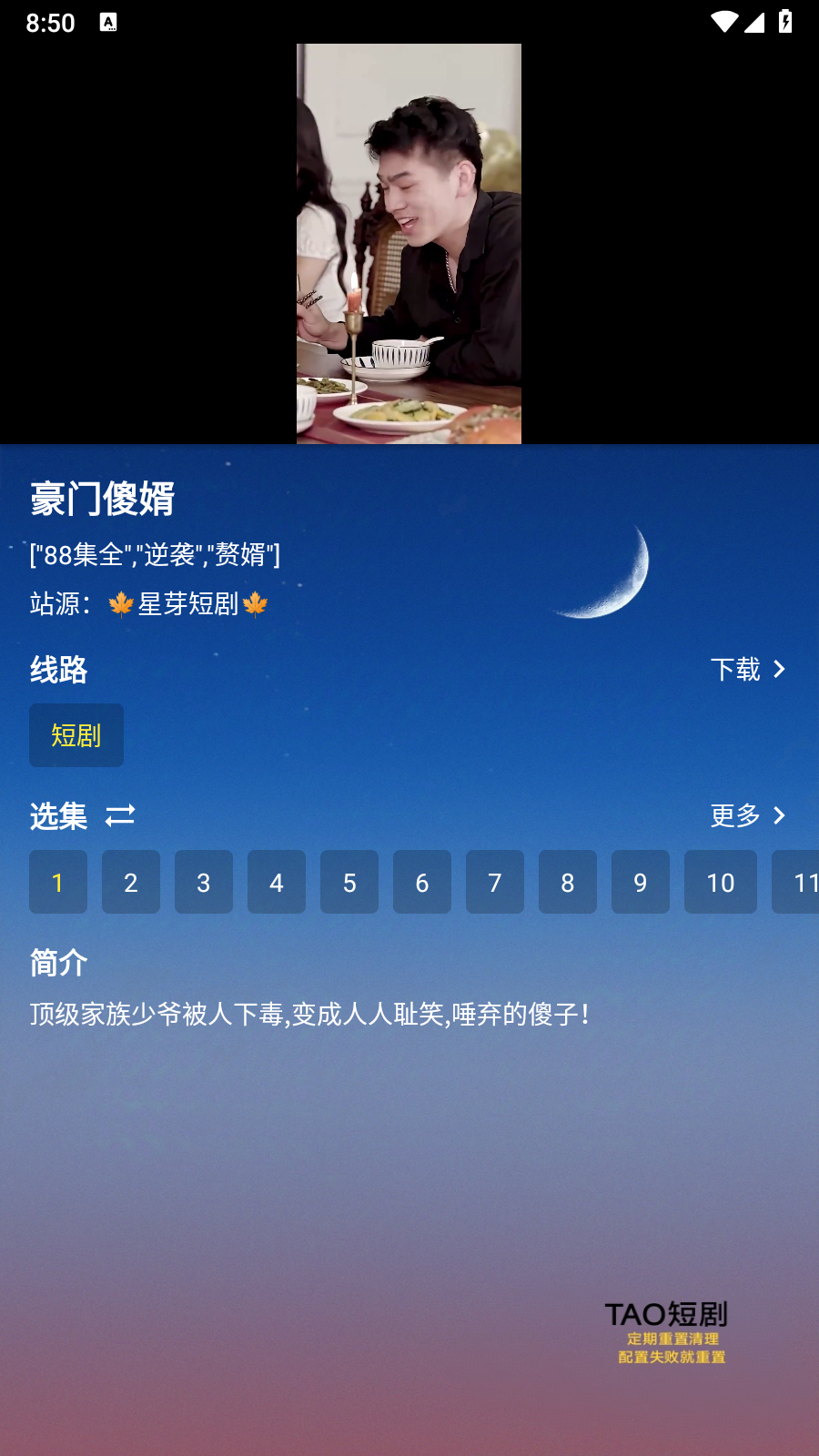Viewport: 819px width, 1456px height.
Task: Tap the video preview thumbnail at the top
Action: click(x=409, y=241)
